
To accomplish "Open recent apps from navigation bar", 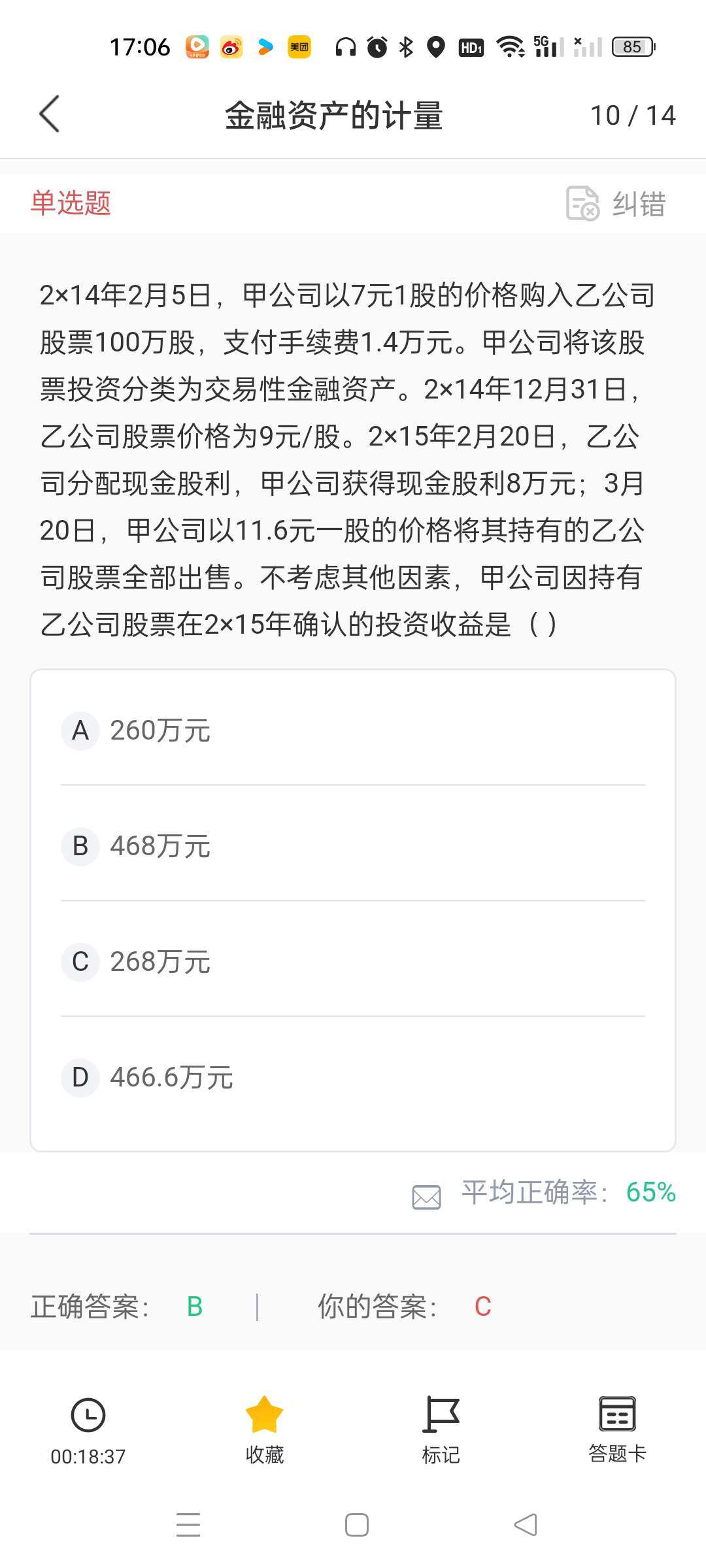I will click(188, 1525).
